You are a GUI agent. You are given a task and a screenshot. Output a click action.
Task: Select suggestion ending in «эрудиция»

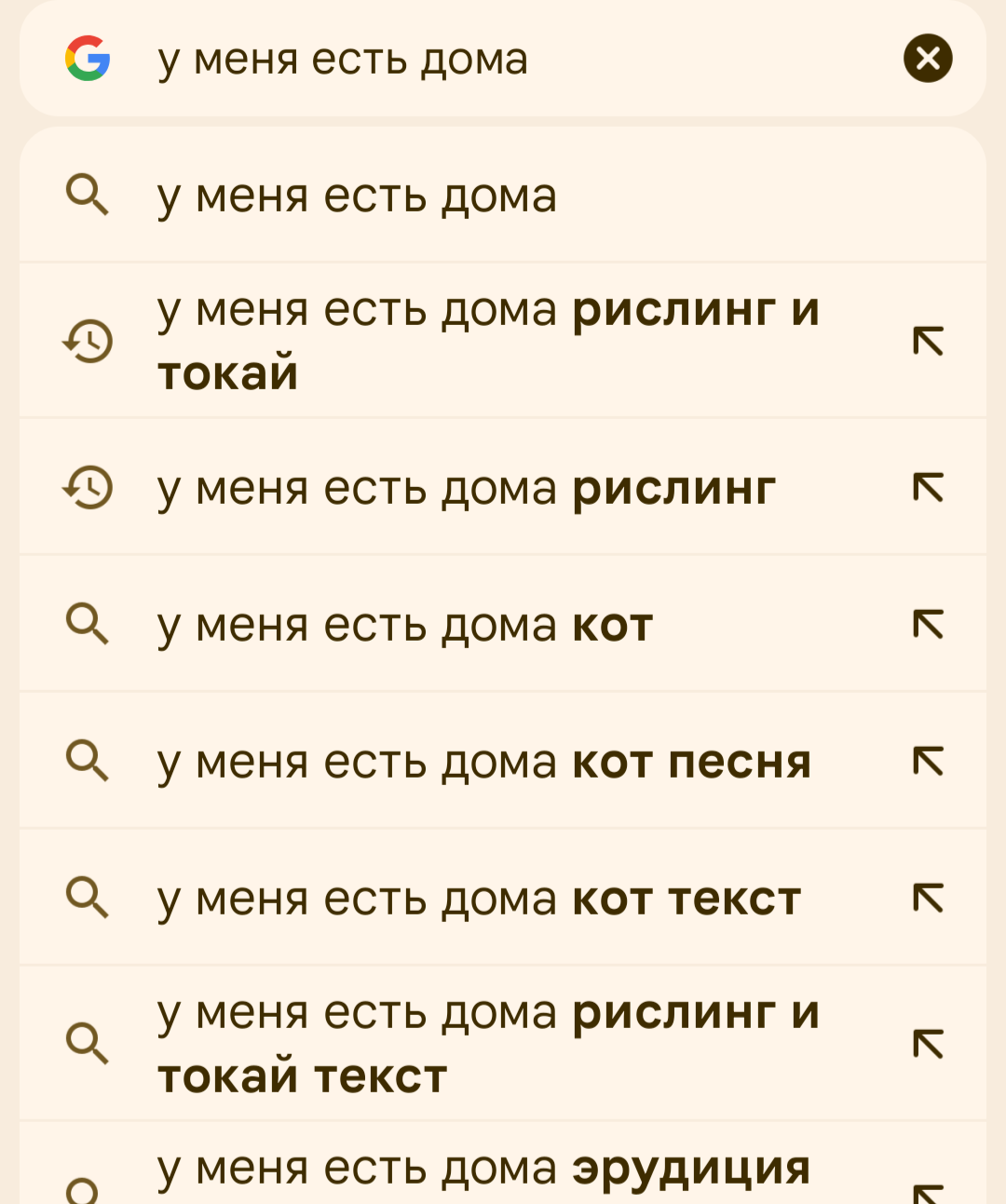pyautogui.click(x=503, y=1164)
